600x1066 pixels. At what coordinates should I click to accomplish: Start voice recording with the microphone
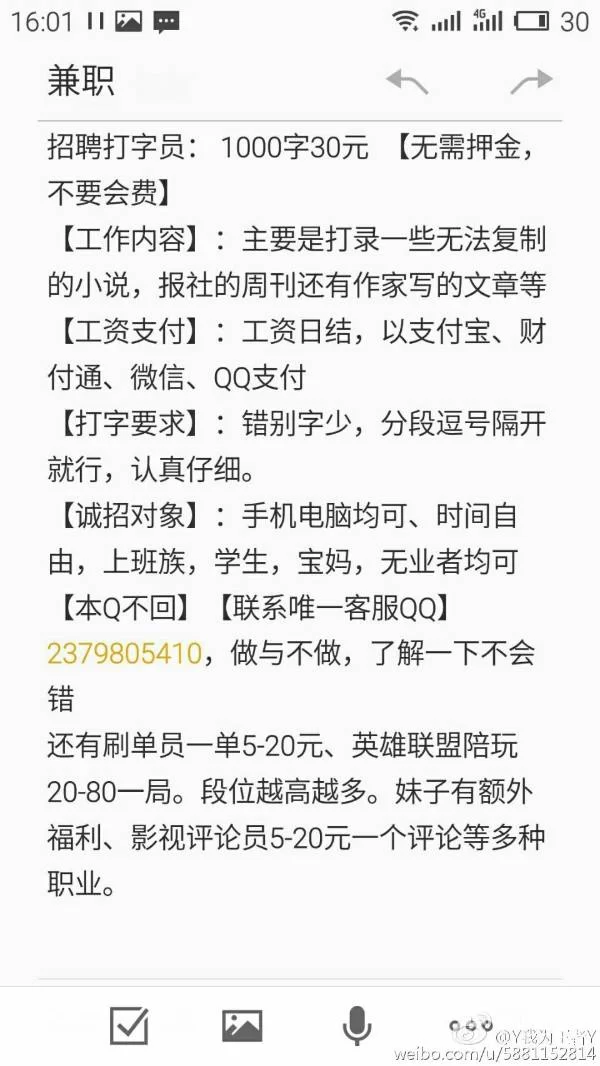click(356, 1025)
